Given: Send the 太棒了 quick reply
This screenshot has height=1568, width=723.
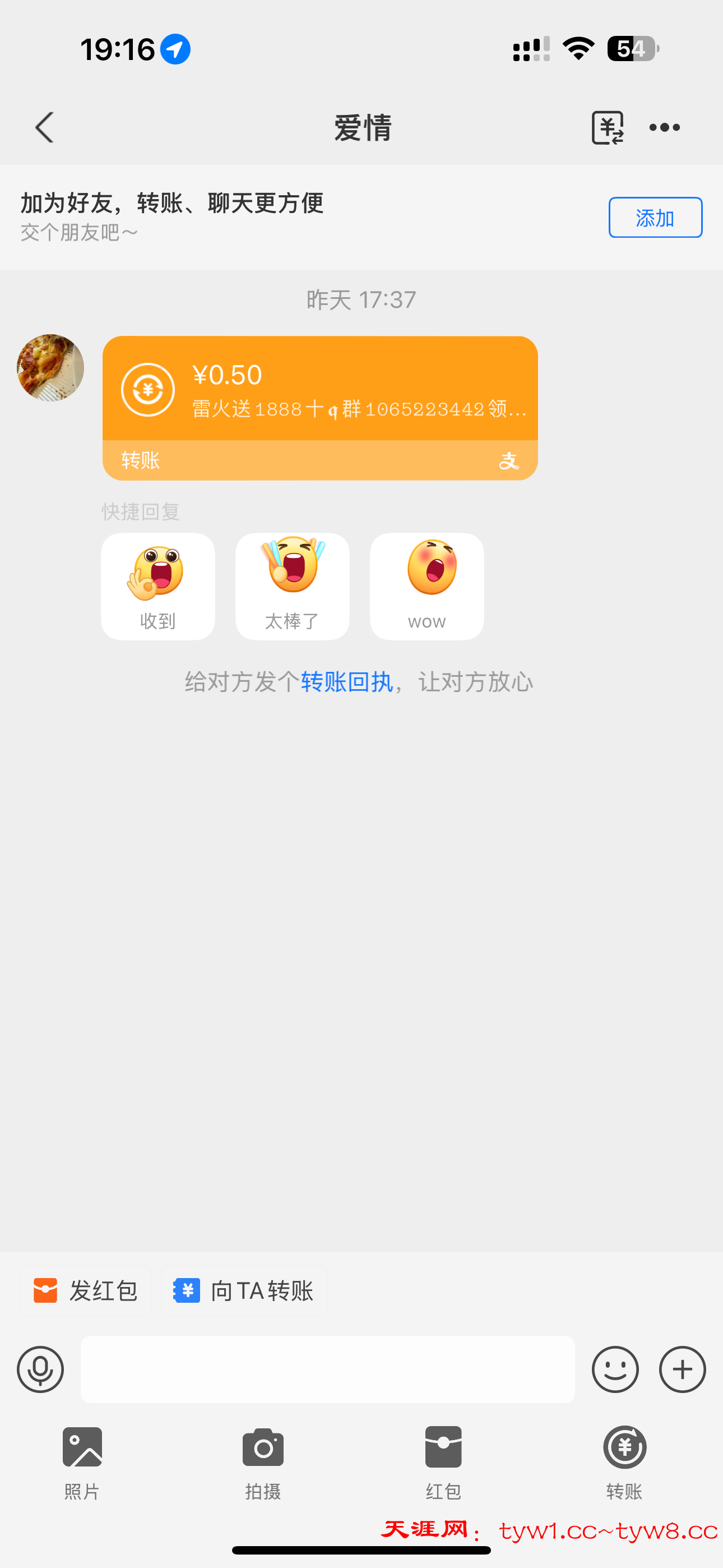Looking at the screenshot, I should [x=292, y=586].
